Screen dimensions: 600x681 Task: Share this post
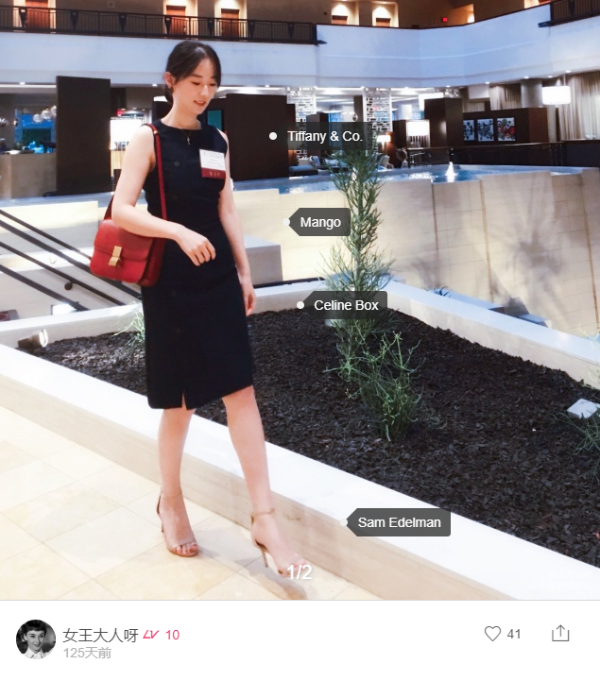560,633
